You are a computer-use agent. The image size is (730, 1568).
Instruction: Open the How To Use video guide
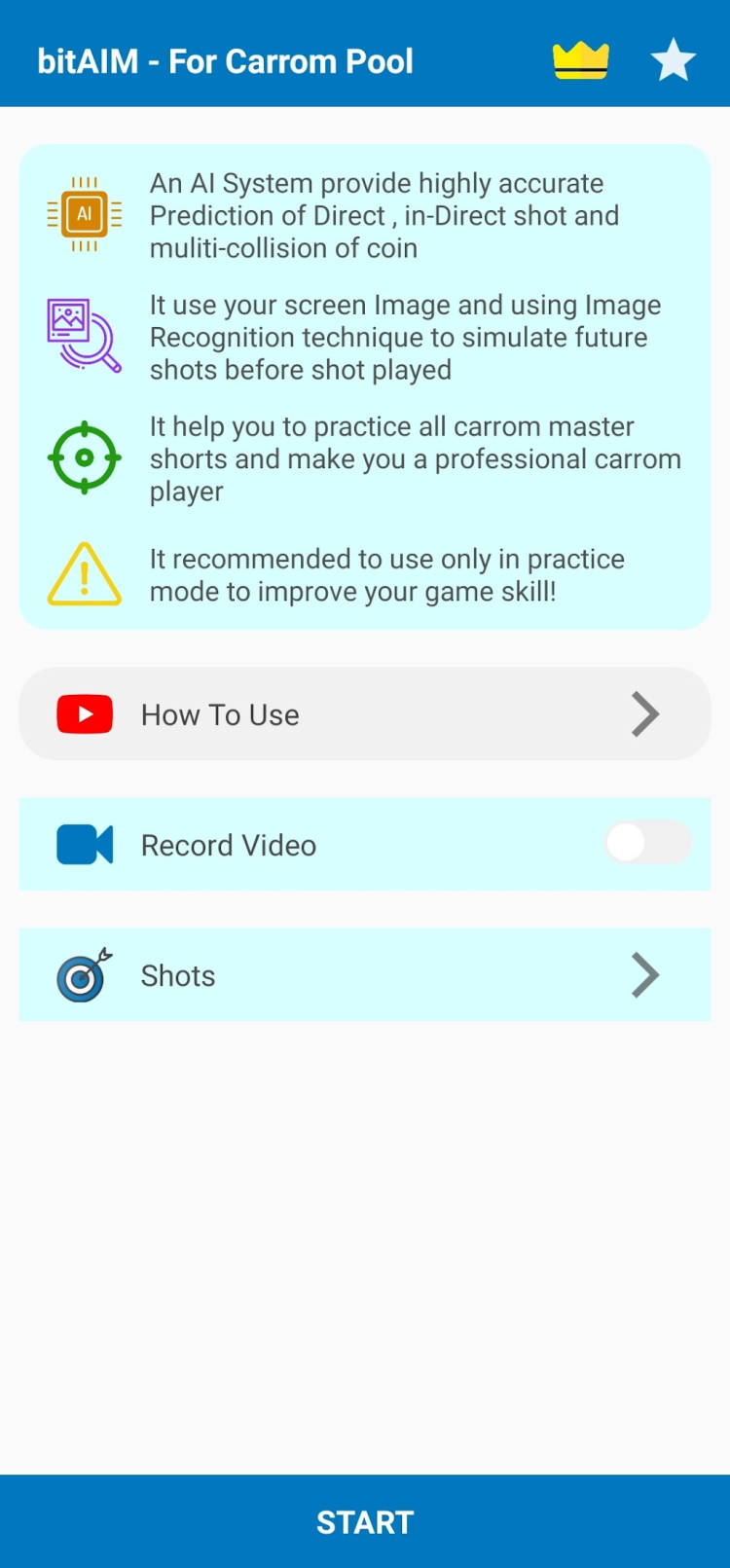tap(364, 714)
